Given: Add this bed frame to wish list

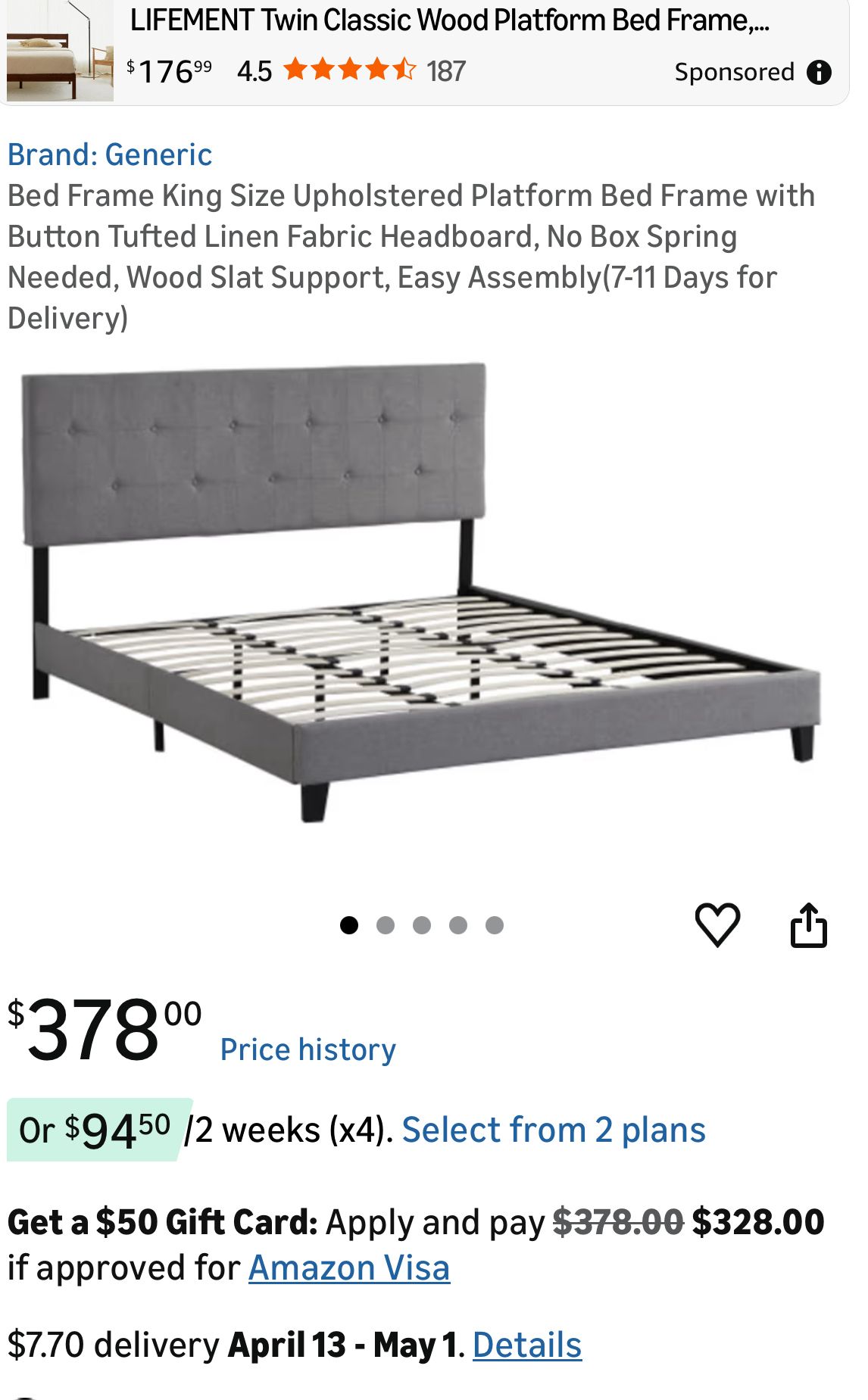Looking at the screenshot, I should pyautogui.click(x=717, y=924).
